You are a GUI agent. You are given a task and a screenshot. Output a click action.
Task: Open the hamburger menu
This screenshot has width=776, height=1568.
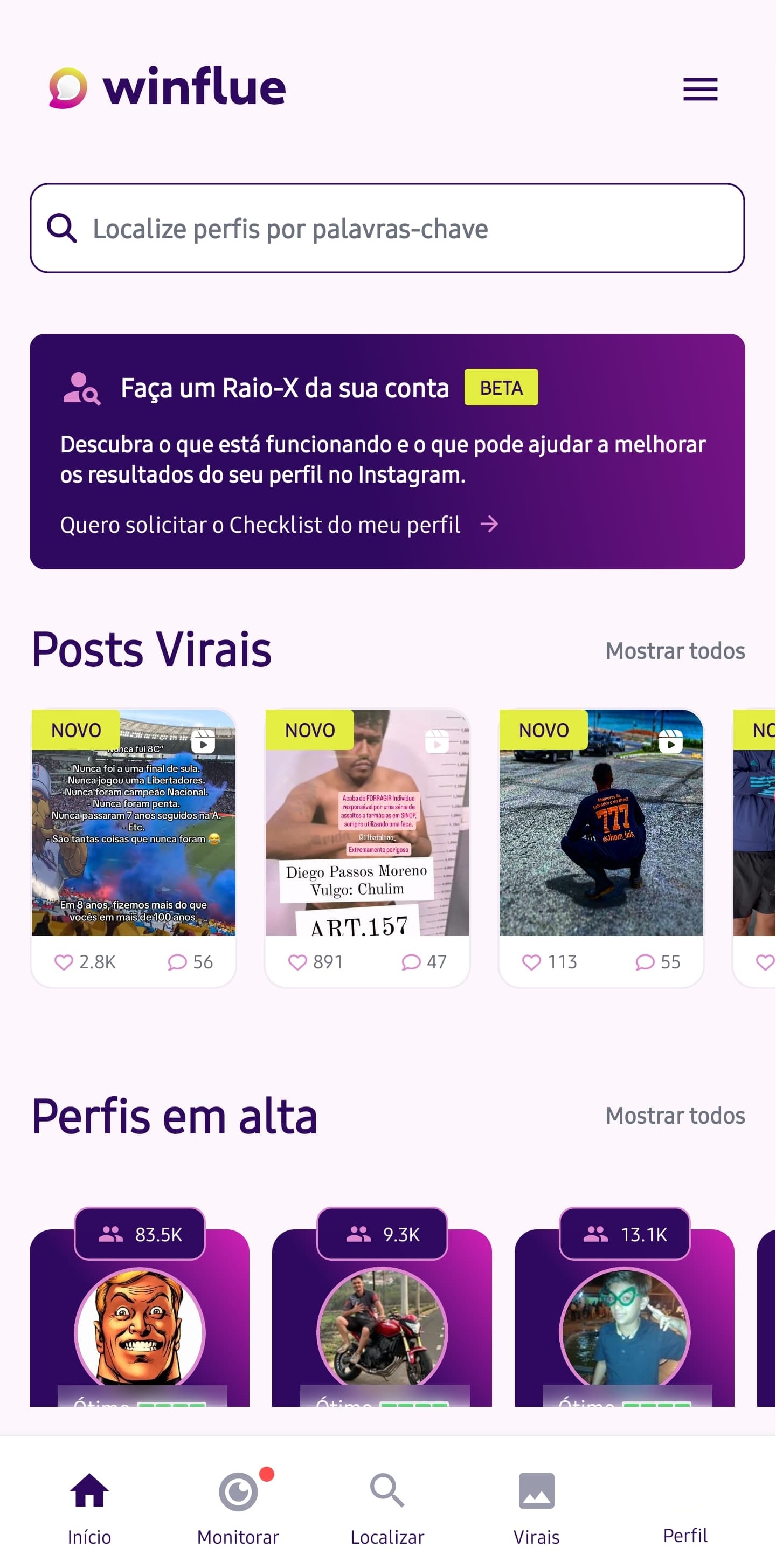[700, 89]
